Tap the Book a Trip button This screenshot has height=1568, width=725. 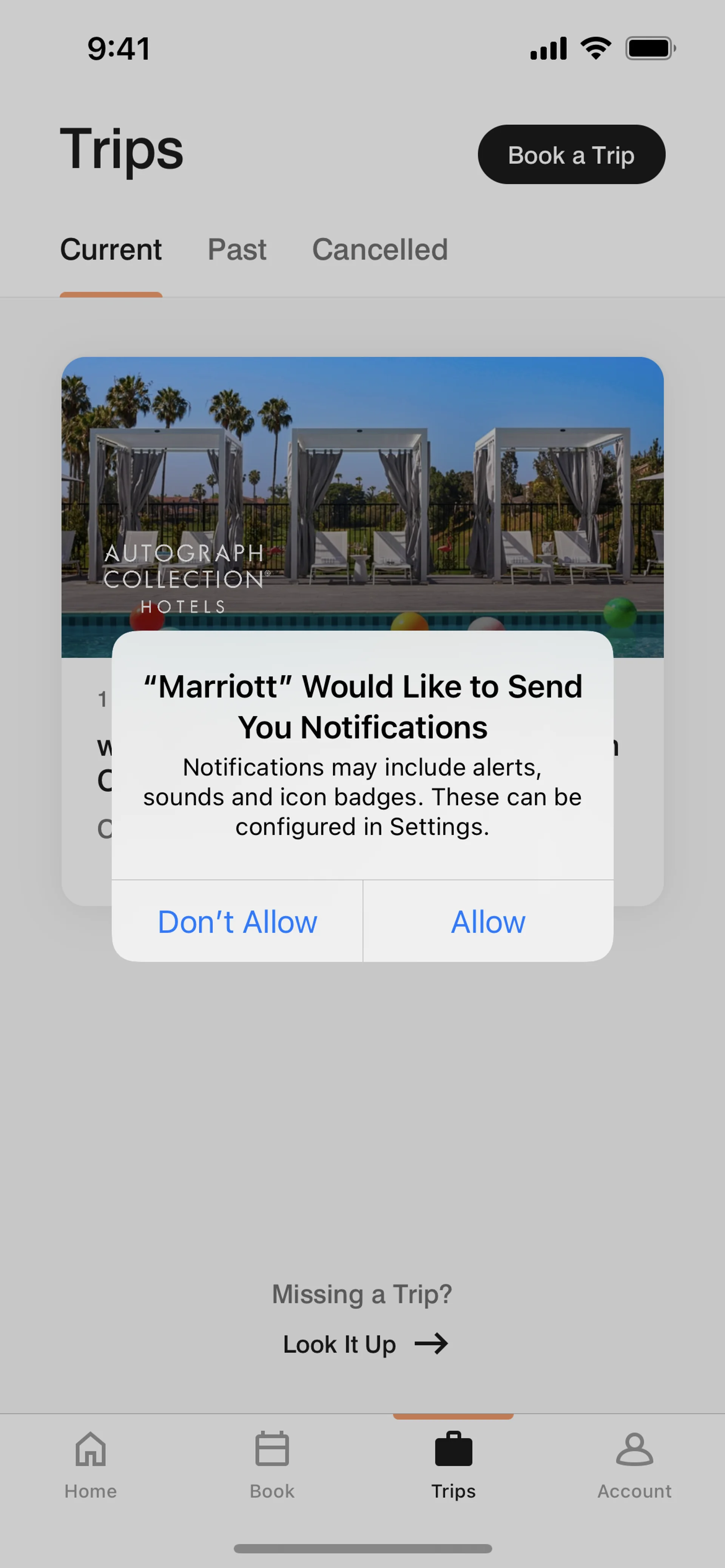point(571,155)
